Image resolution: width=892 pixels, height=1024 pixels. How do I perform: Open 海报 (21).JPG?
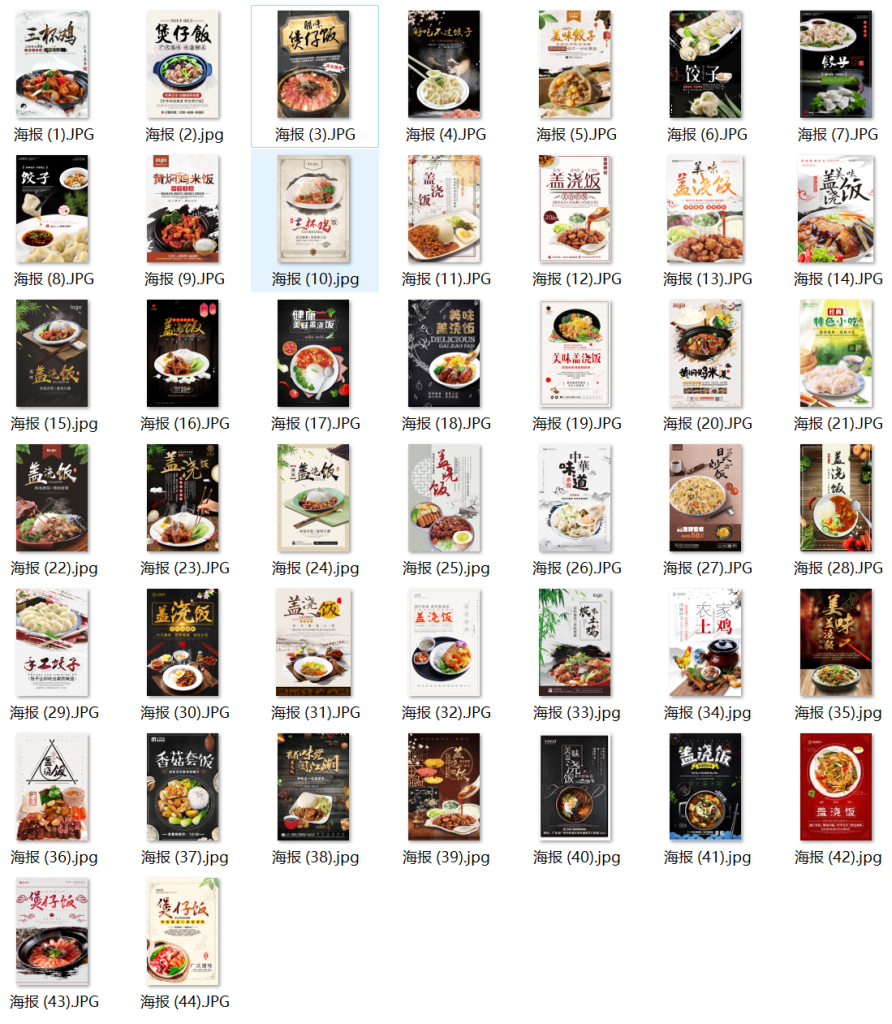point(837,353)
